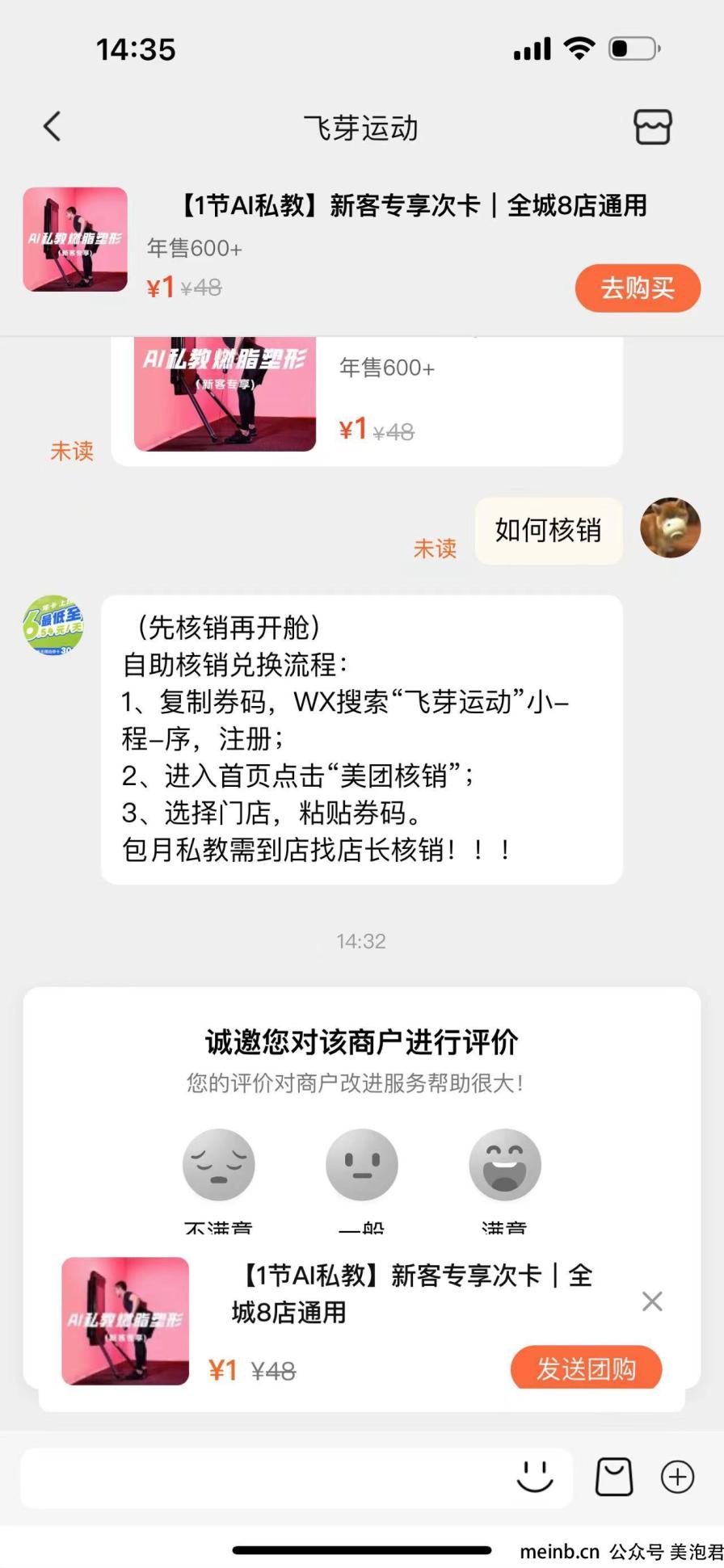The height and width of the screenshot is (1568, 724).
Task: Go back from the 飞芽运动 chat
Action: (53, 127)
